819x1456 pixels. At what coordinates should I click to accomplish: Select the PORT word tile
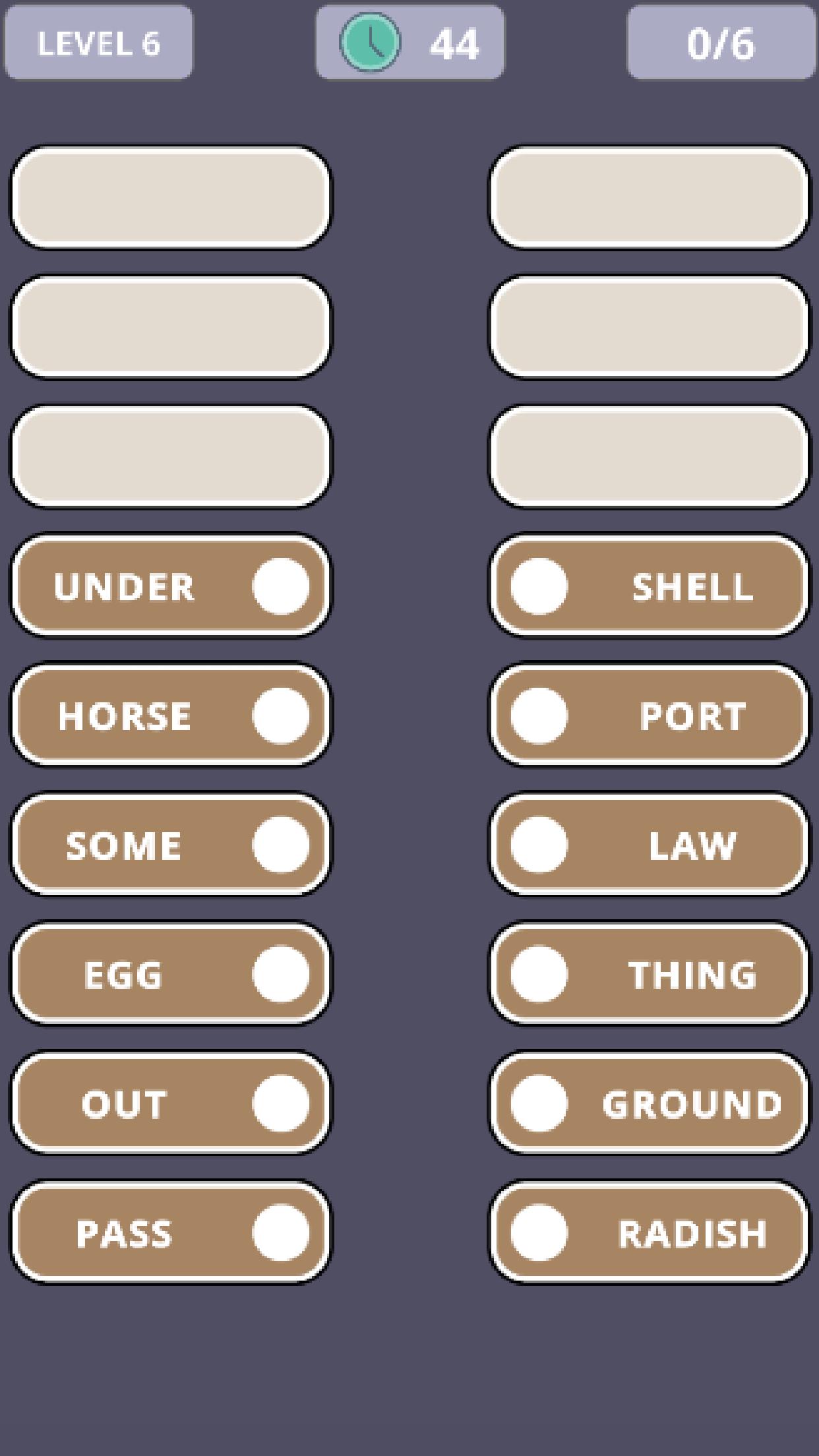[x=649, y=715]
